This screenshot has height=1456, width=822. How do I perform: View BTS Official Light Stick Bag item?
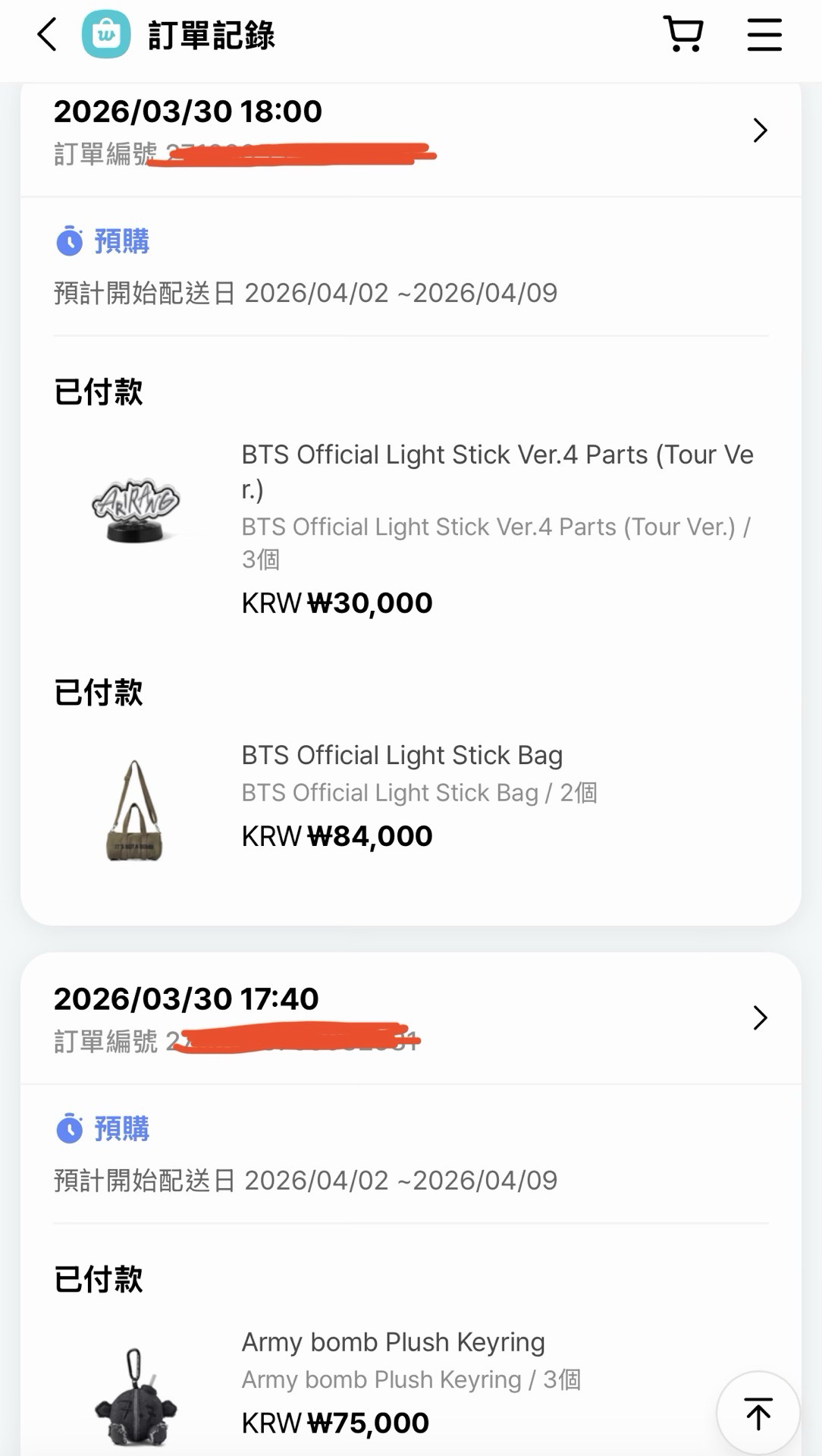pos(402,756)
